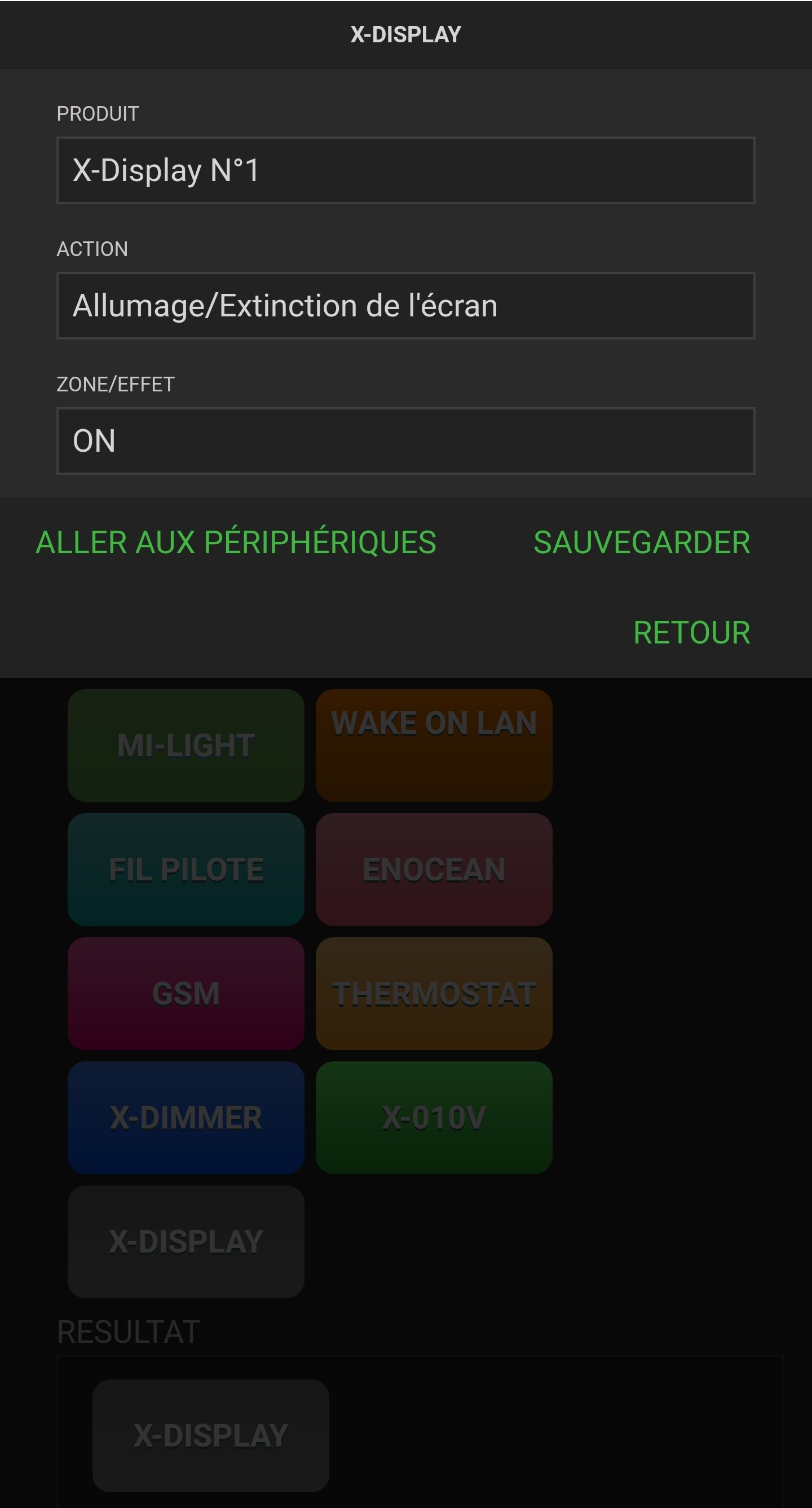Screen dimensions: 812x1508
Task: Open the Zone/Effet dropdown set to ON
Action: click(x=405, y=441)
